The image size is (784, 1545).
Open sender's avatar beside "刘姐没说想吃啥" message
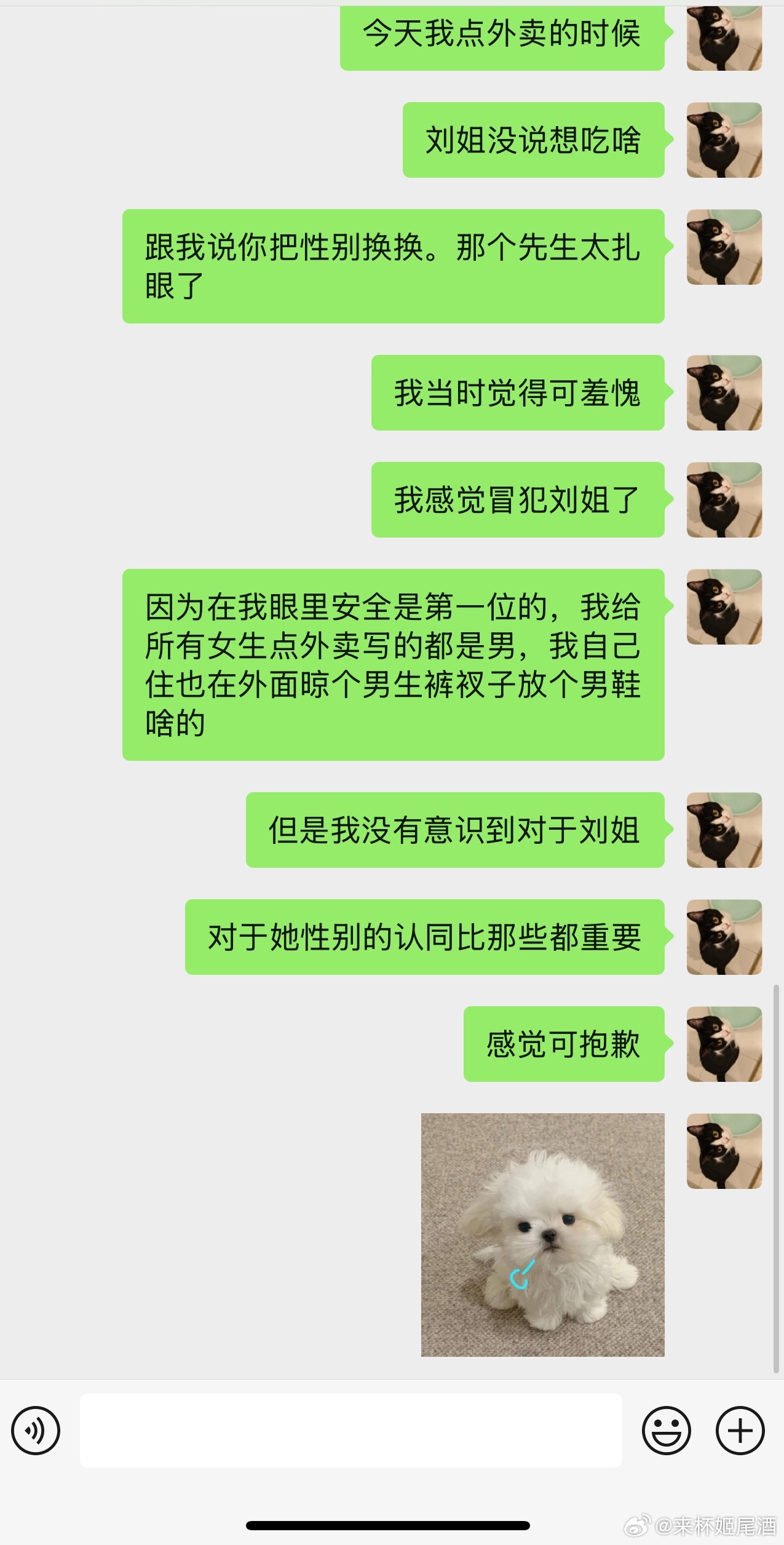pos(724,140)
